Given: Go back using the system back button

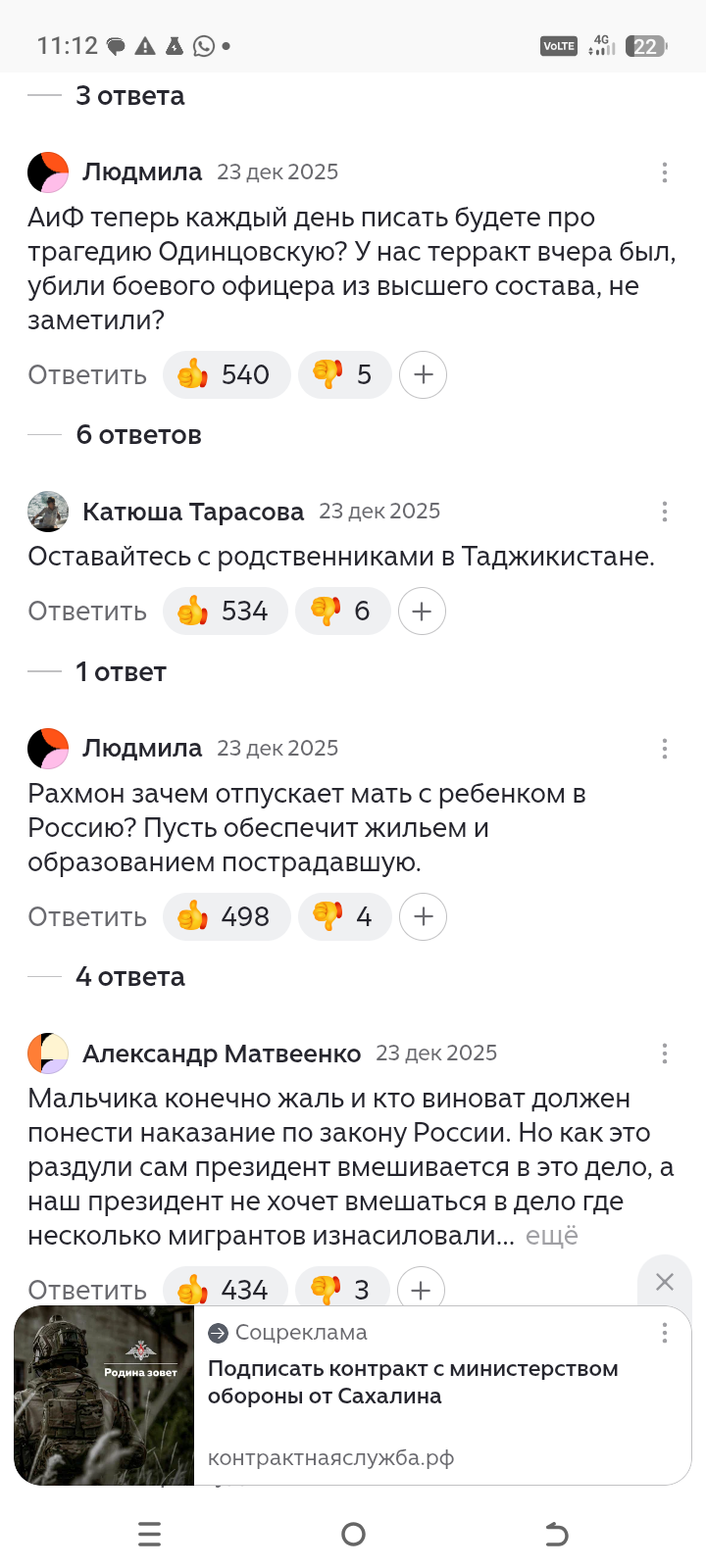Looking at the screenshot, I should point(556,1534).
